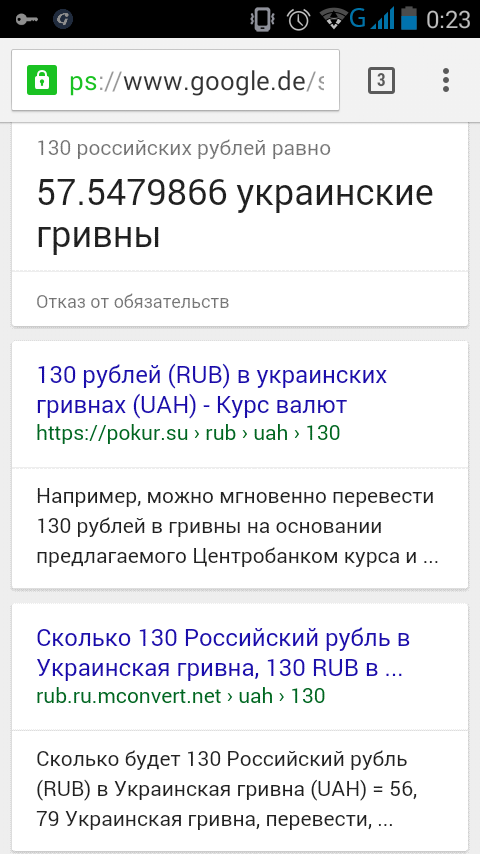Open the tab switcher showing 3 tabs
Viewport: 480px width, 854px height.
(x=381, y=81)
